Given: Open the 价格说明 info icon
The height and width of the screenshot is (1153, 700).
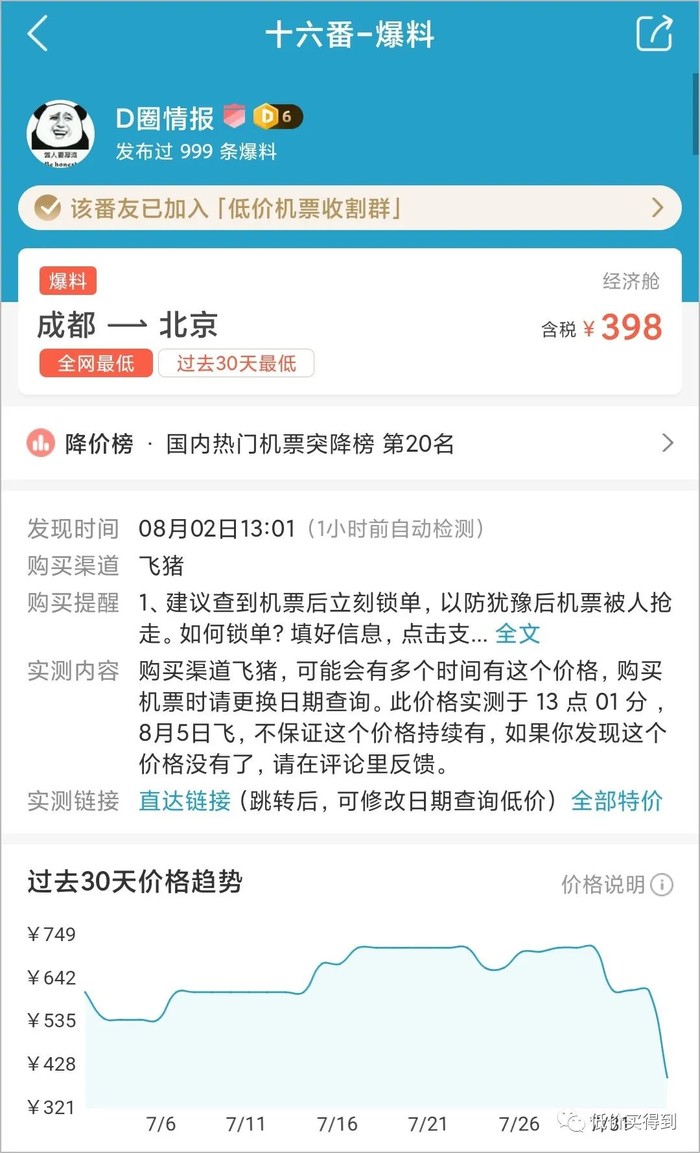Looking at the screenshot, I should click(x=661, y=885).
